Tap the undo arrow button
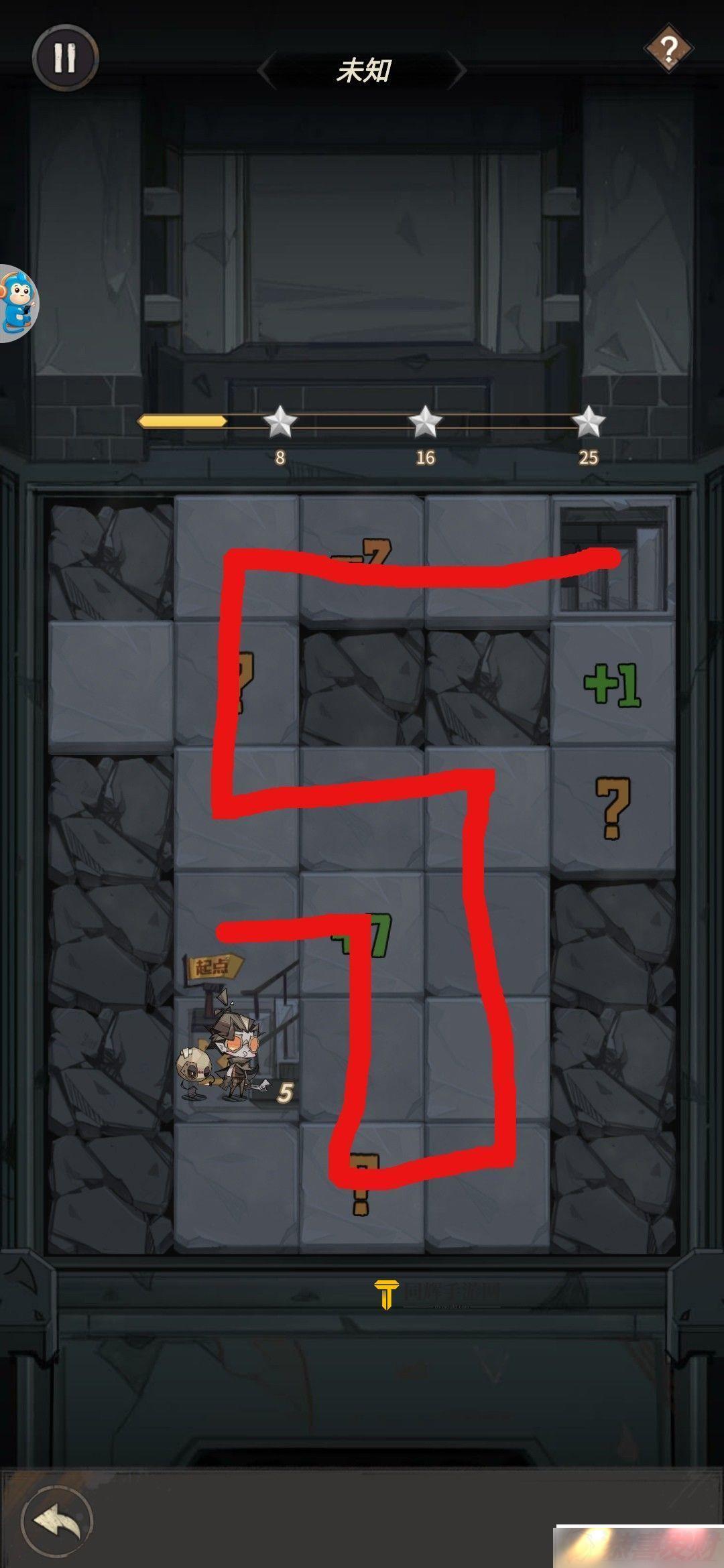Viewport: 724px width, 1568px height. coord(57,1520)
